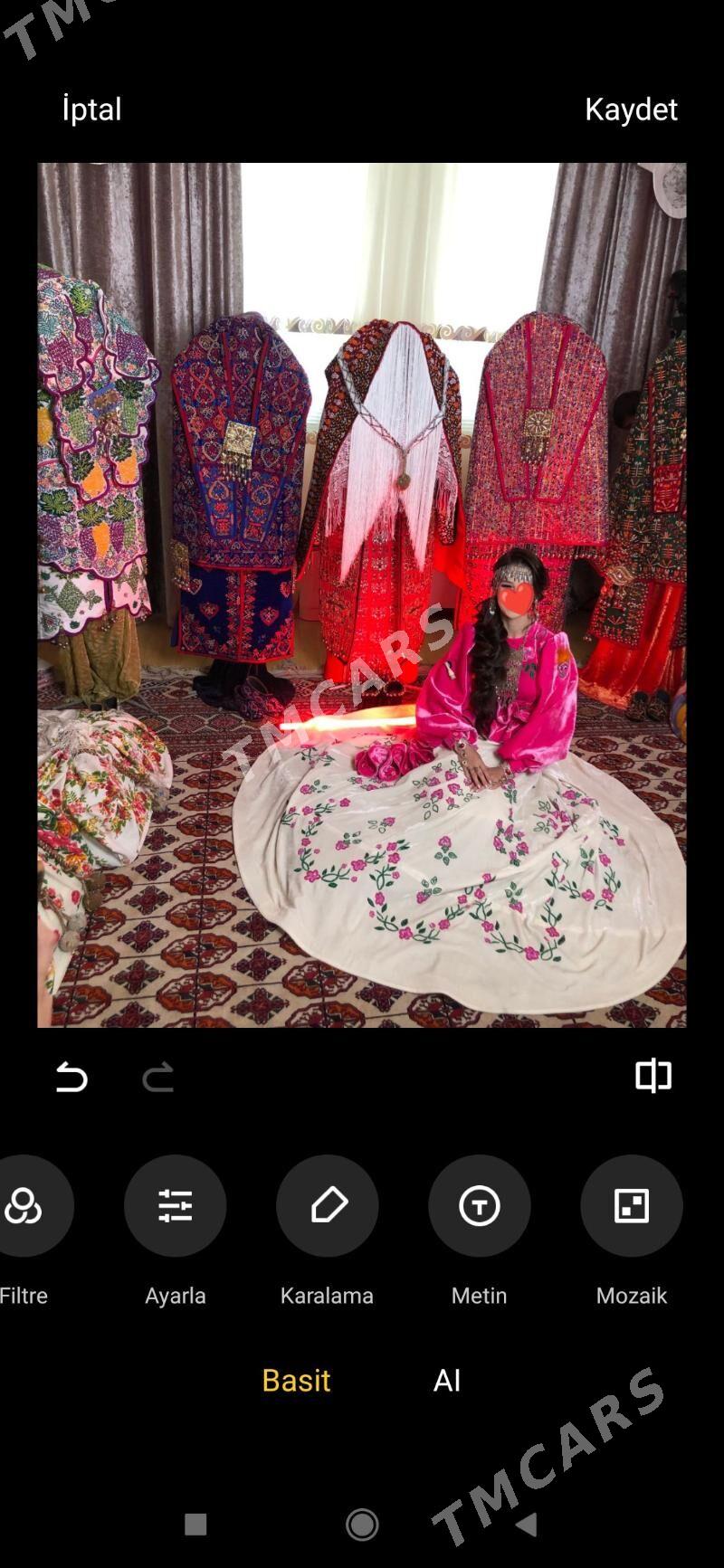Image resolution: width=724 pixels, height=1568 pixels.
Task: Tap İptal to cancel editing
Action: coord(91,109)
